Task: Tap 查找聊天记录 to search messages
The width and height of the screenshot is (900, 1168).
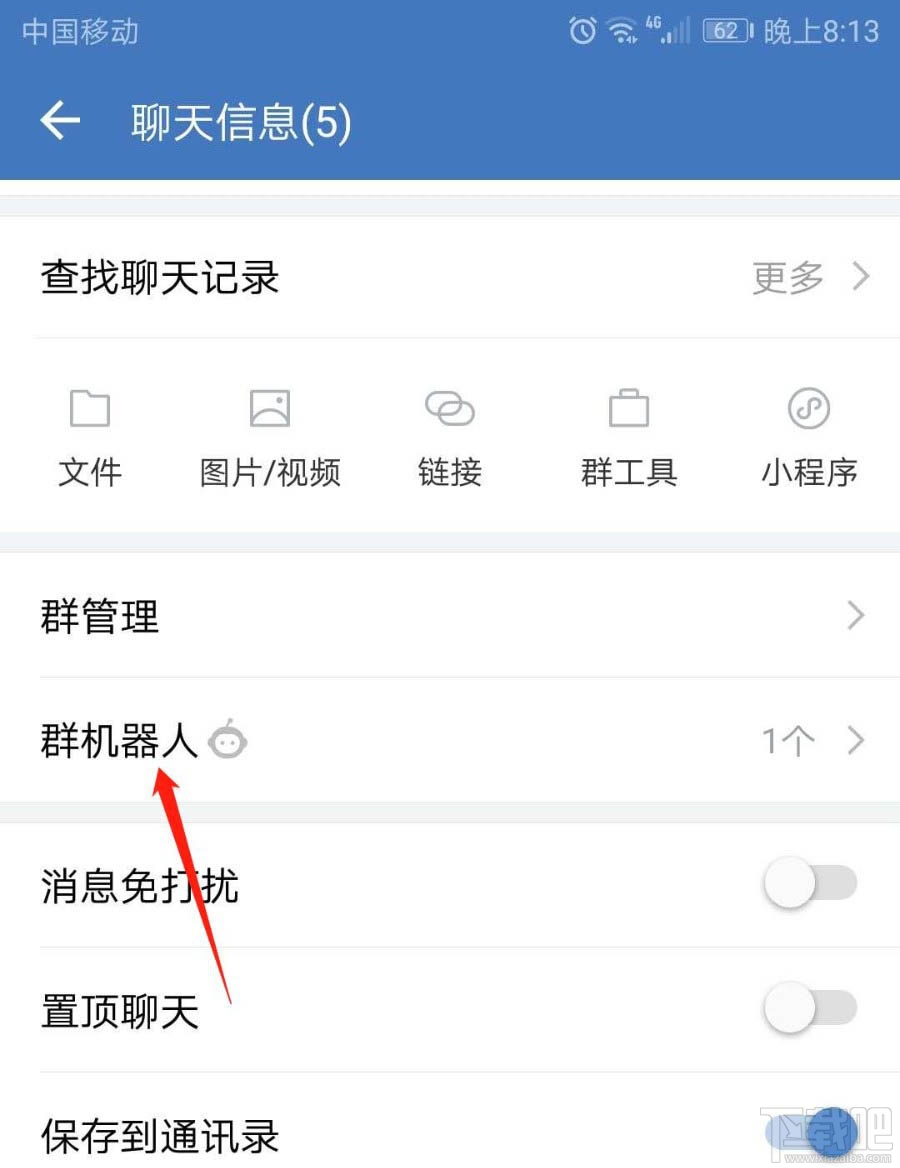Action: click(x=158, y=278)
